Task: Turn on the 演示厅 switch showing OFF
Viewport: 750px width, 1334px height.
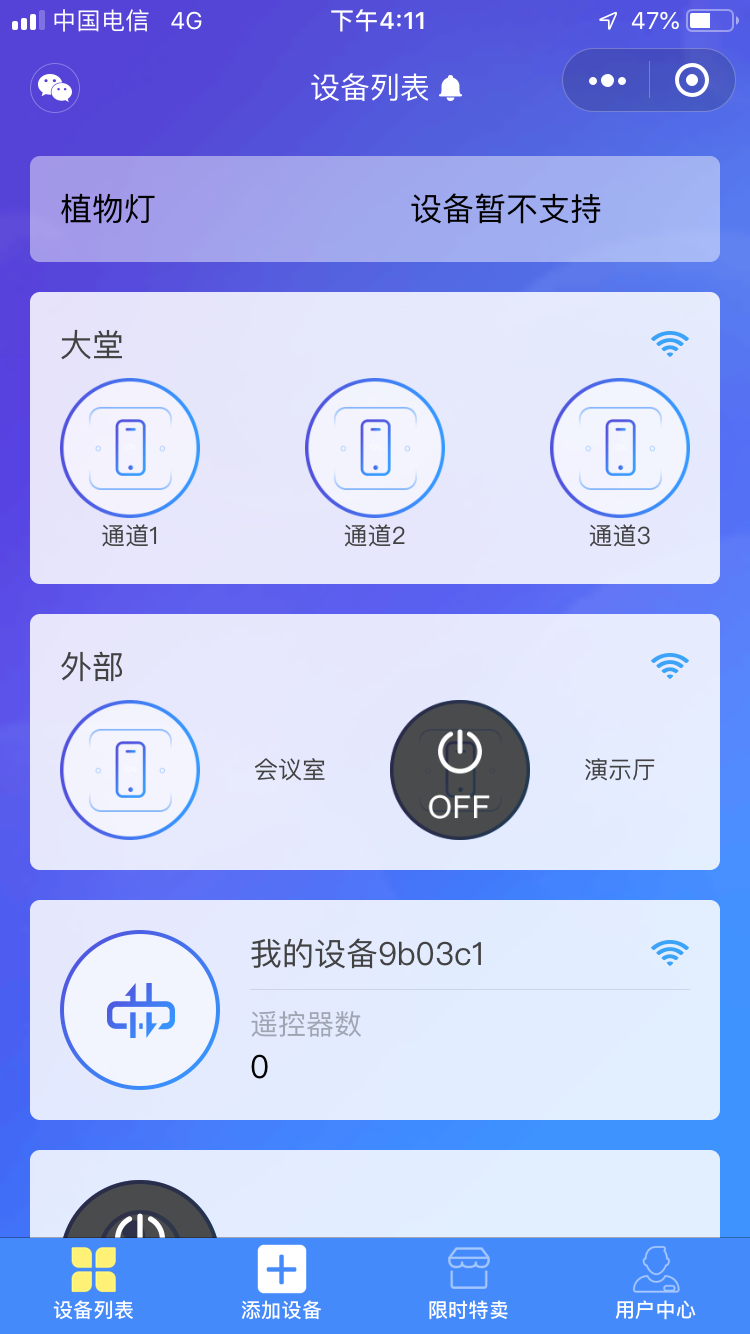Action: [x=460, y=770]
